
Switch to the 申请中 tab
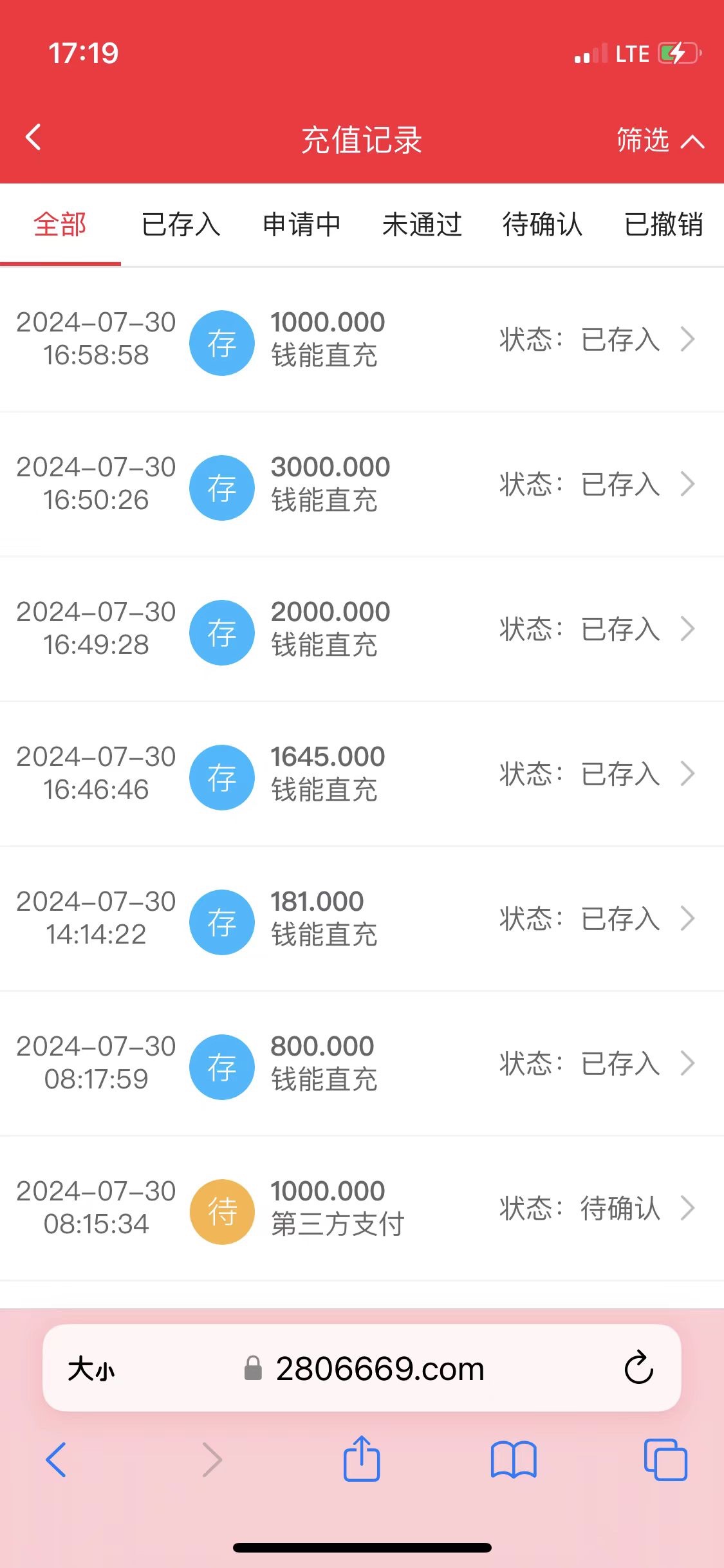tap(301, 225)
